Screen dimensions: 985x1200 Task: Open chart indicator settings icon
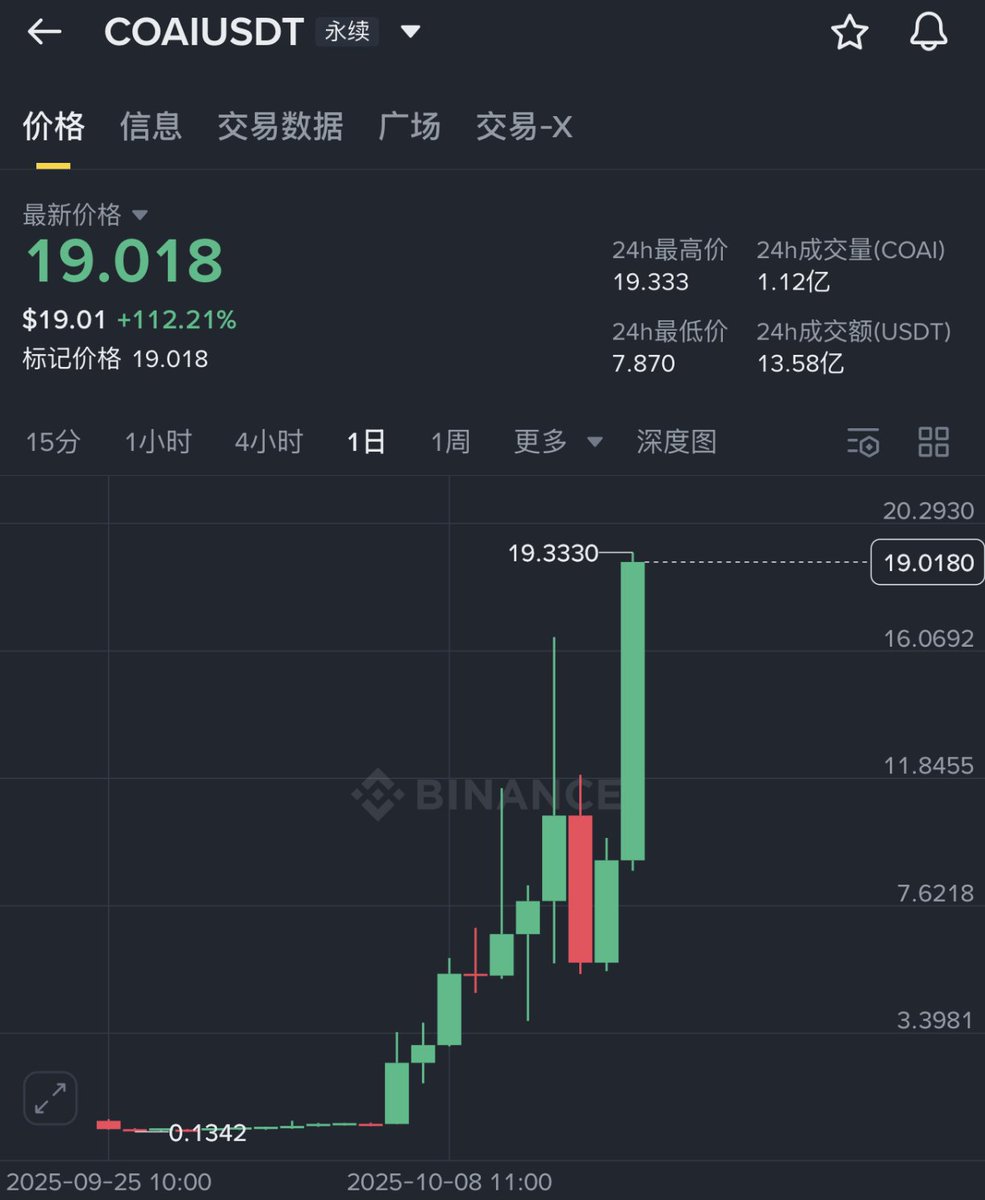(x=863, y=442)
